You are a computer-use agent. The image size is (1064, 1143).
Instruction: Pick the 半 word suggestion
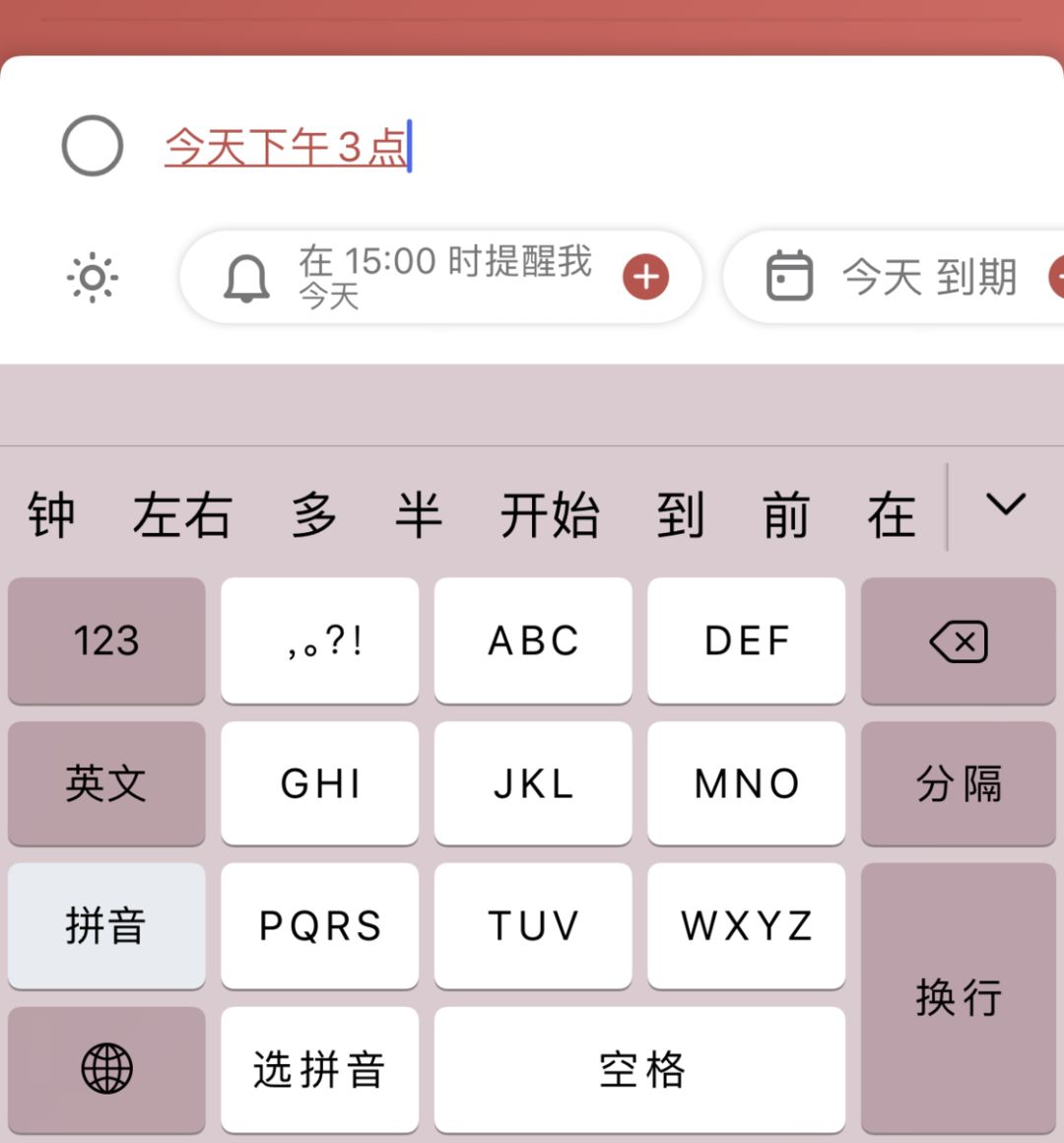pyautogui.click(x=419, y=515)
